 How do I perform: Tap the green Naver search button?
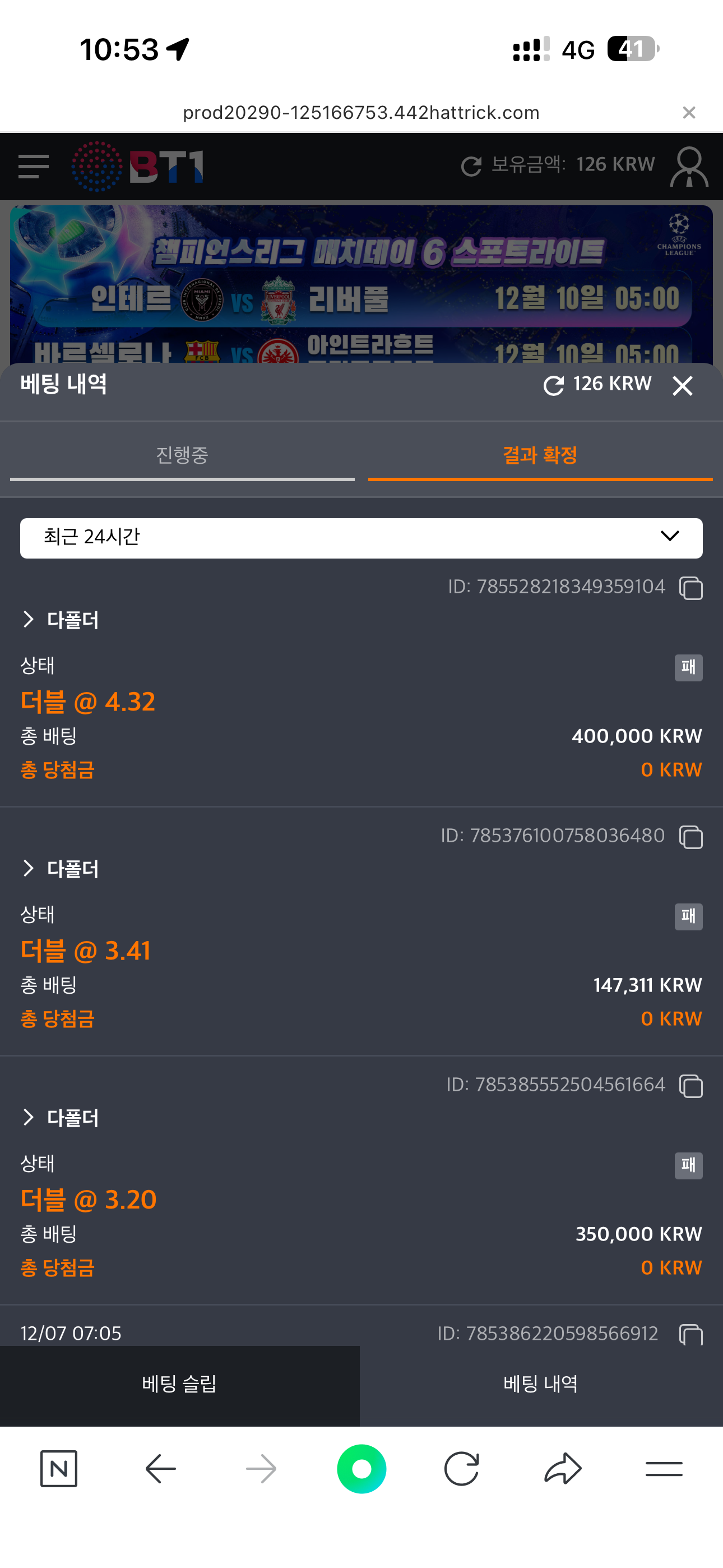point(361,1469)
